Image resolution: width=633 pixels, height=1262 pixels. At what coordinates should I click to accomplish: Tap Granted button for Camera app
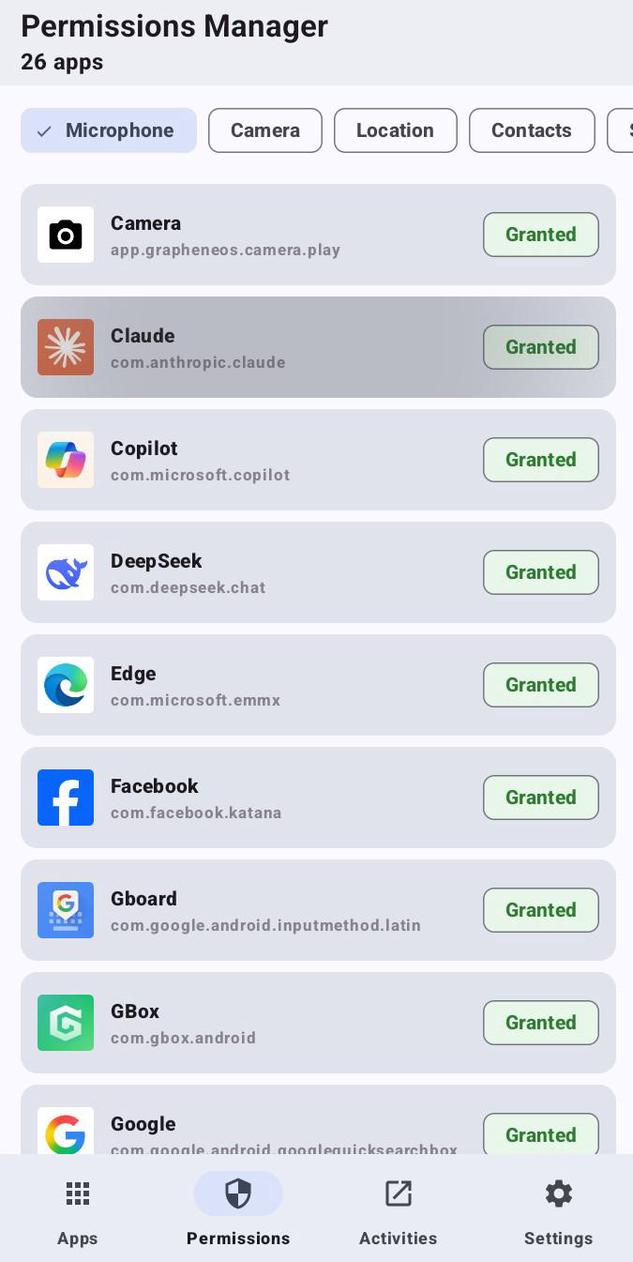click(541, 234)
